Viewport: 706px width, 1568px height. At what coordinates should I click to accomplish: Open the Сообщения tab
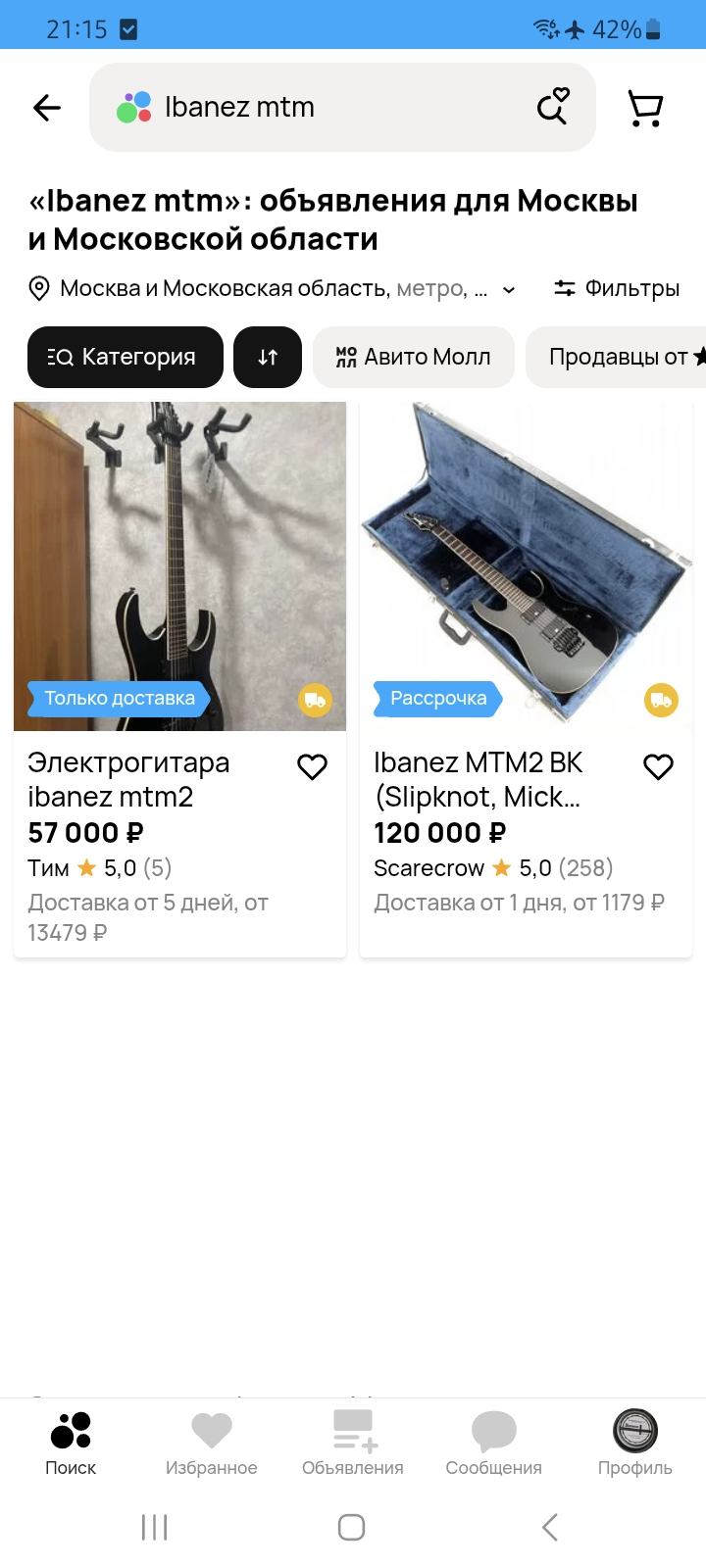pos(493,1444)
